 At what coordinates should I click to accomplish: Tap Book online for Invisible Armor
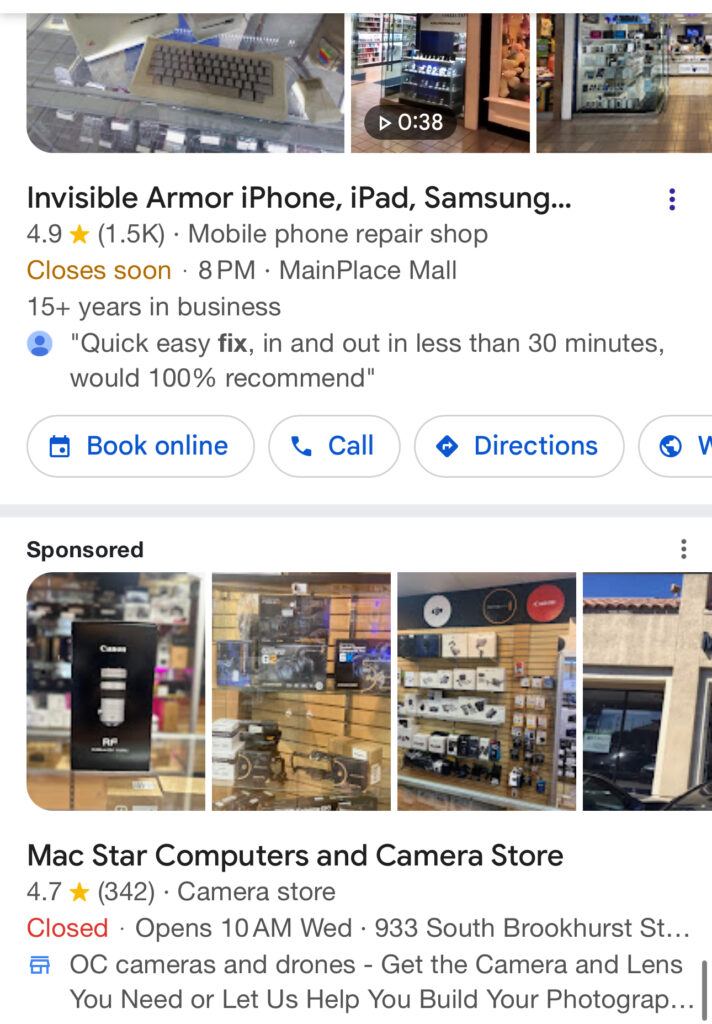140,446
